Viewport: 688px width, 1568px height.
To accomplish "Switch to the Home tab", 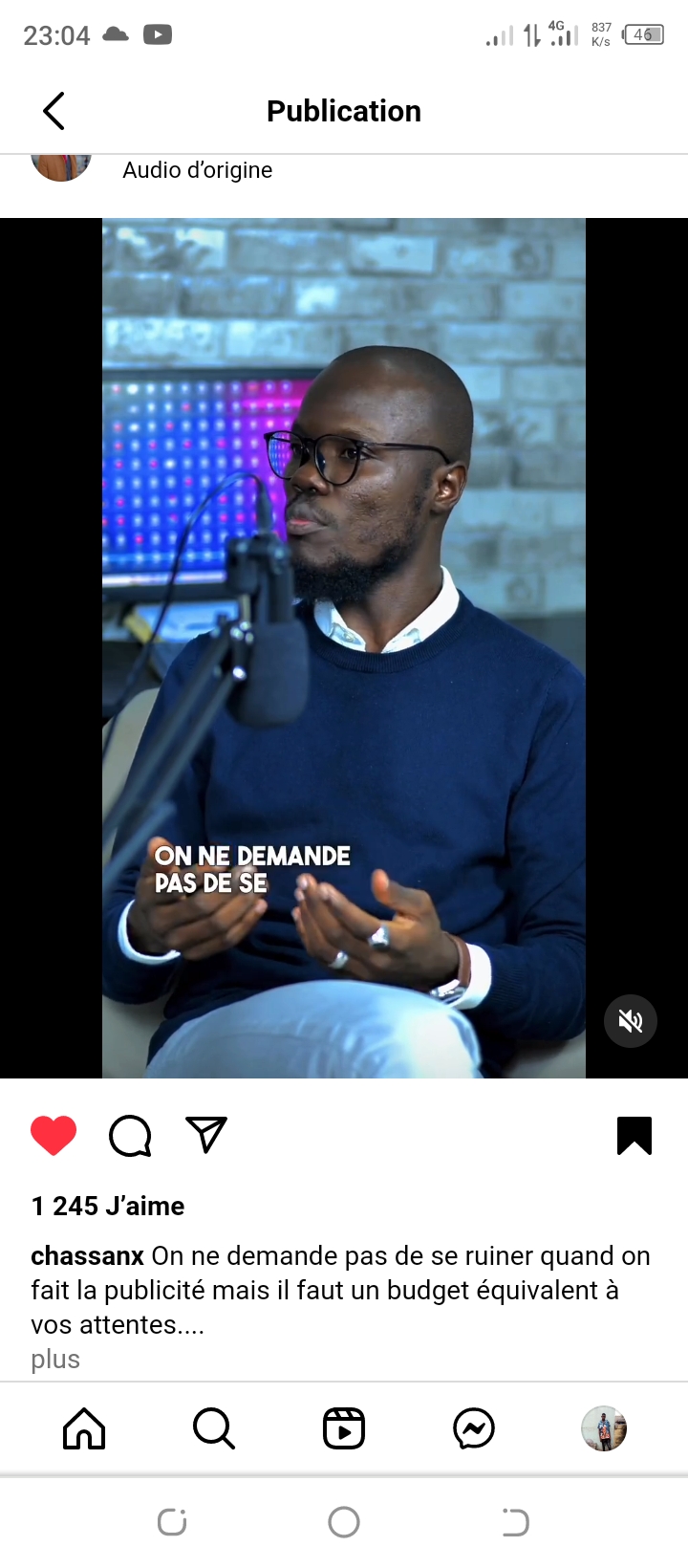I will [x=84, y=1429].
